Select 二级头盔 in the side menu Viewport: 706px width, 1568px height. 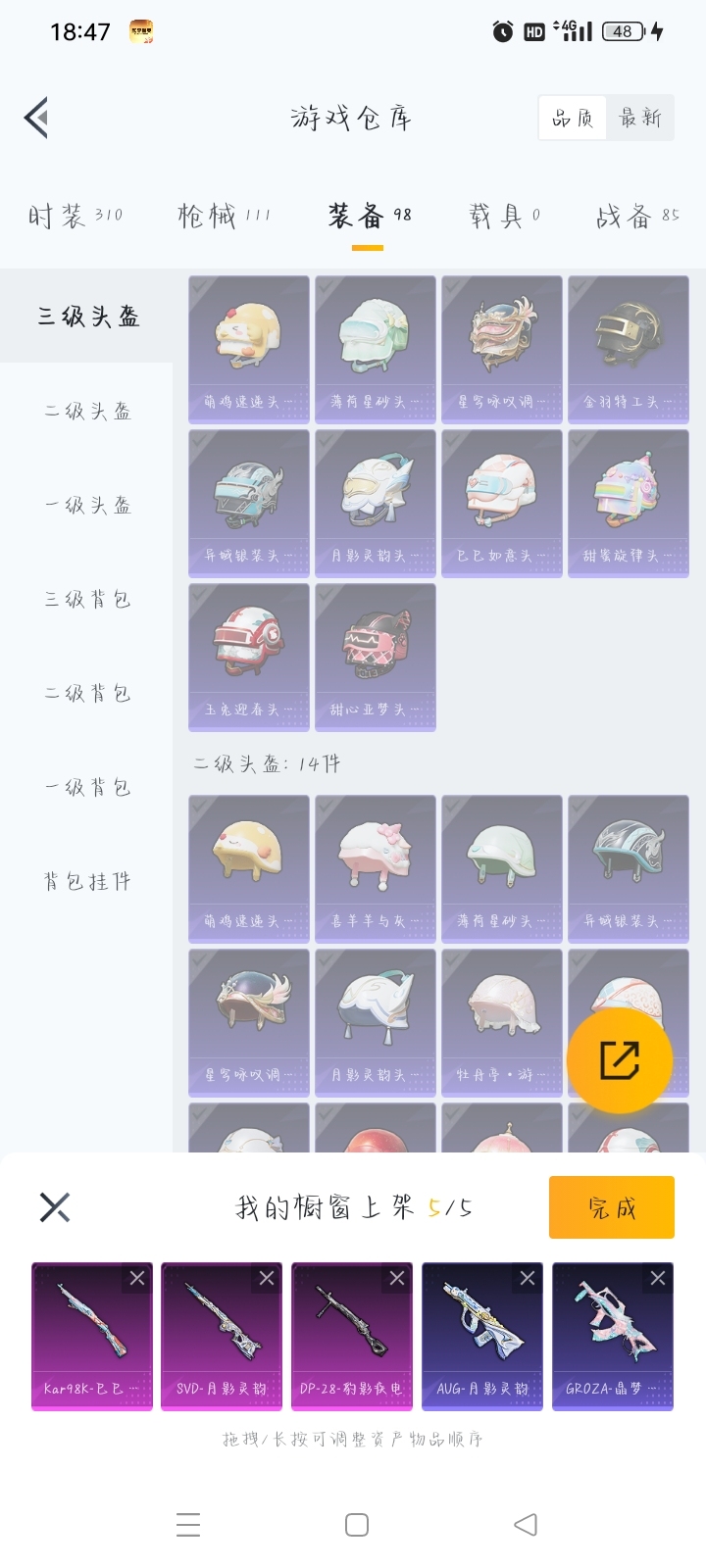87,412
